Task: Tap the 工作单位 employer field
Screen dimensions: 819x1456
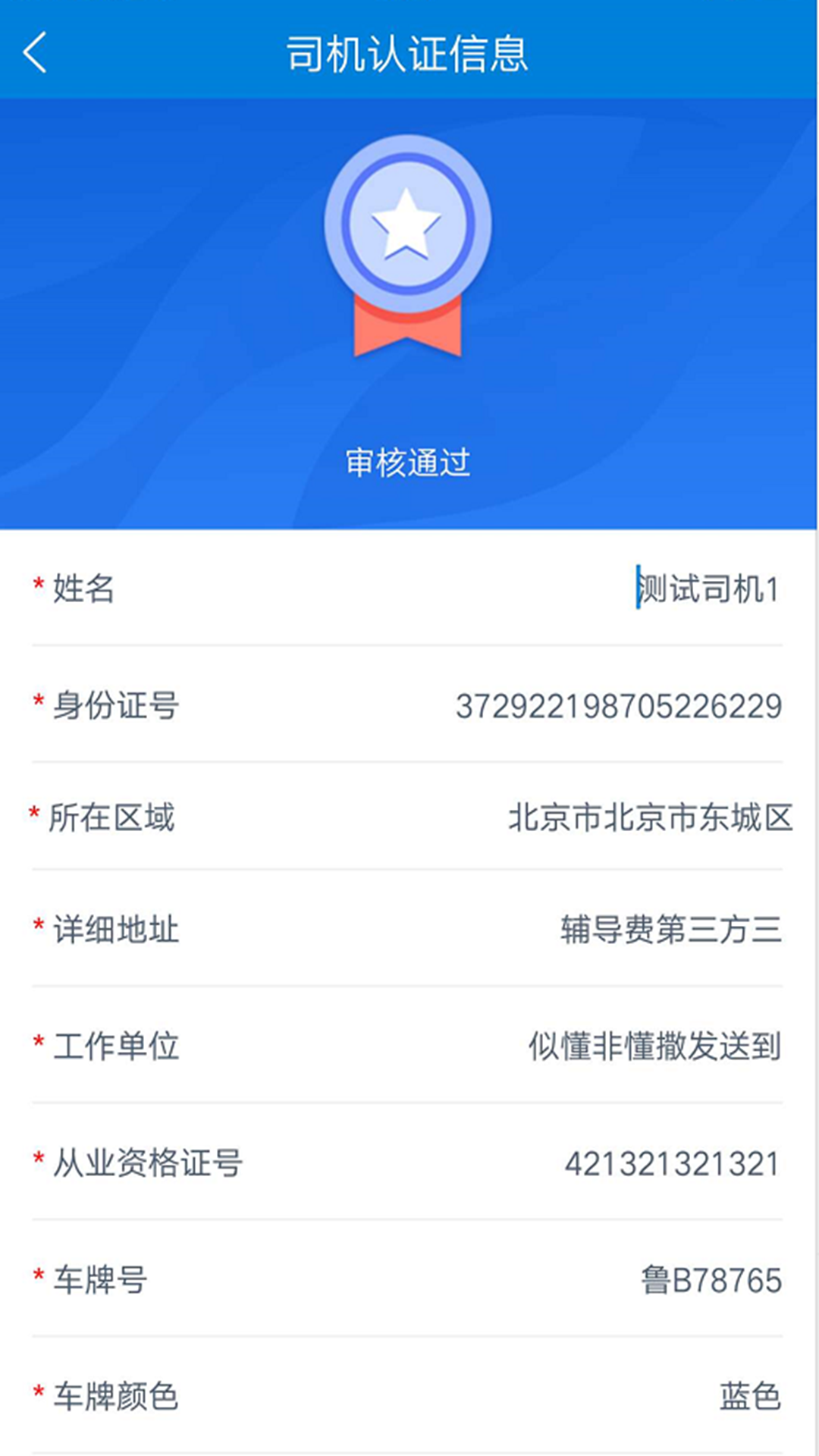Action: [654, 1046]
